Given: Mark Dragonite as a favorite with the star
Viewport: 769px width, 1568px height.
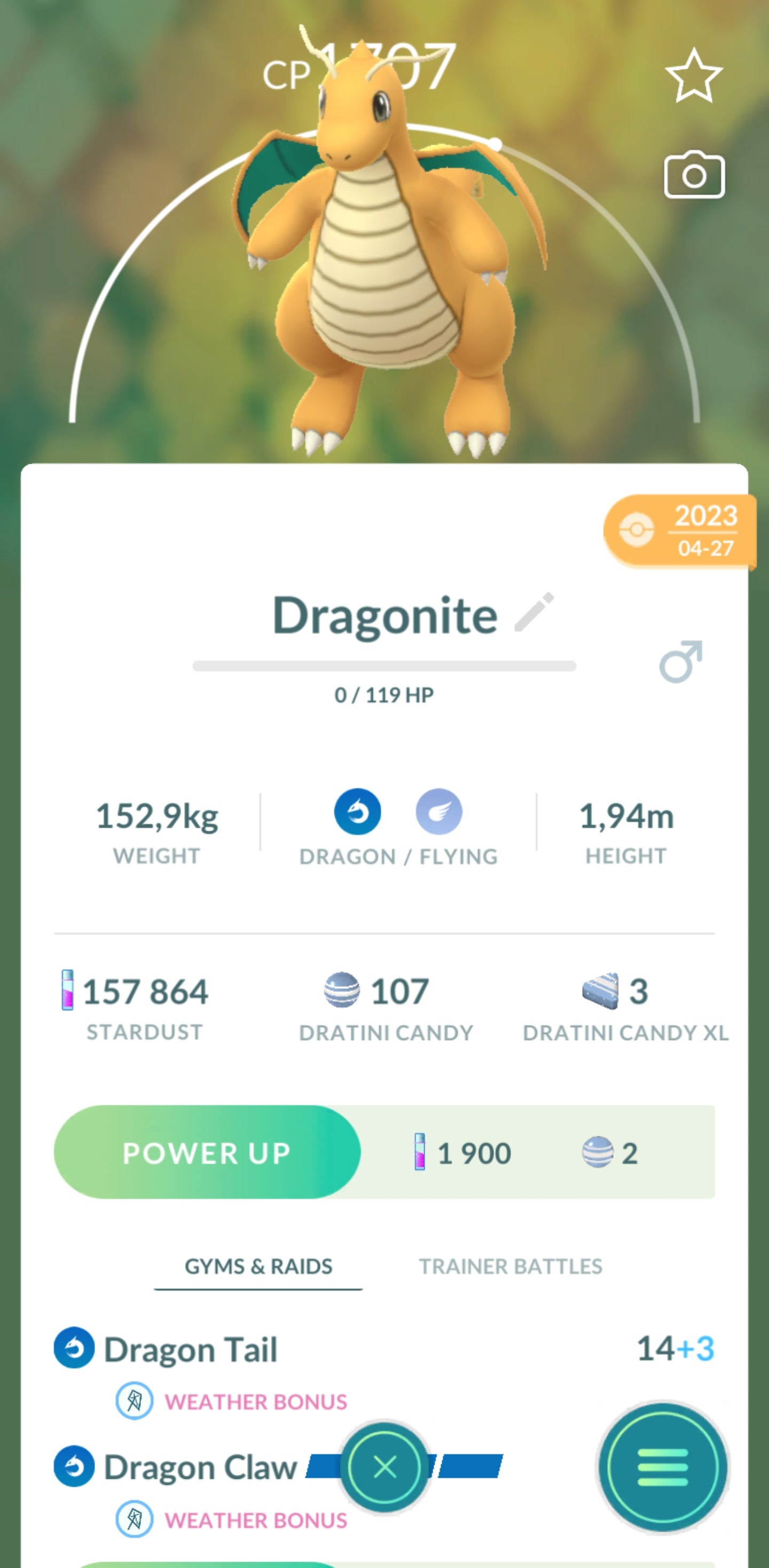Looking at the screenshot, I should [694, 76].
